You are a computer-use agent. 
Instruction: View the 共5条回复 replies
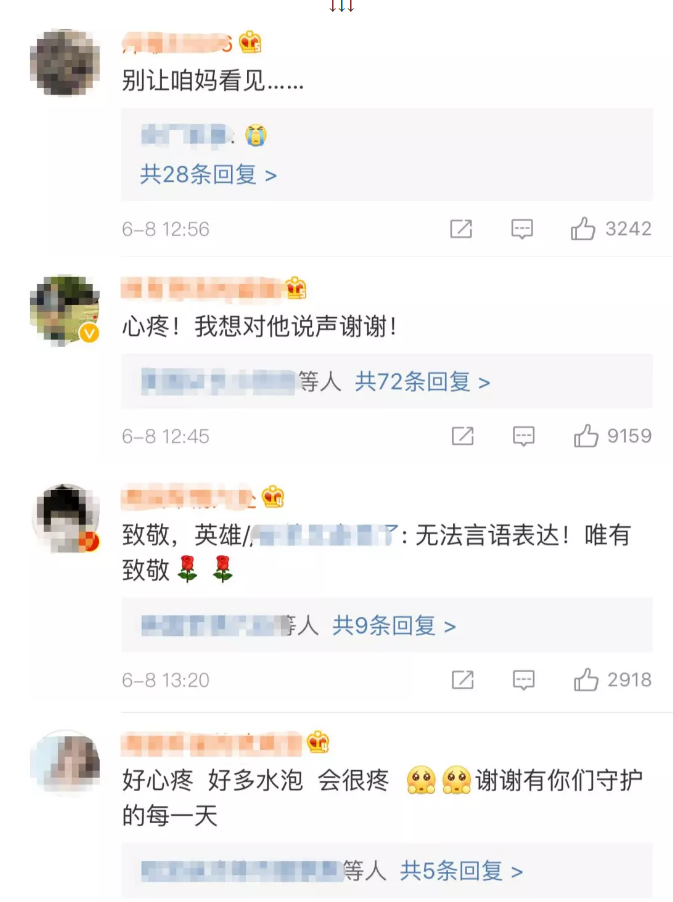[461, 871]
